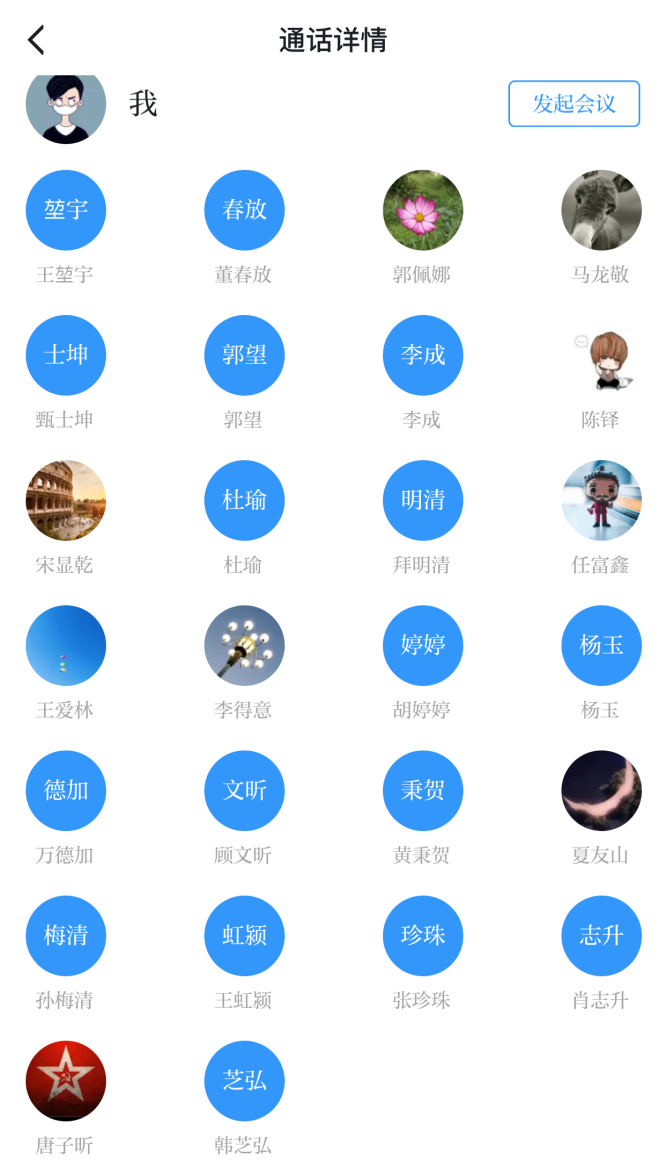Screen dimensions: 666x1160
Task: View participant 王爱林
Action: (x=66, y=645)
